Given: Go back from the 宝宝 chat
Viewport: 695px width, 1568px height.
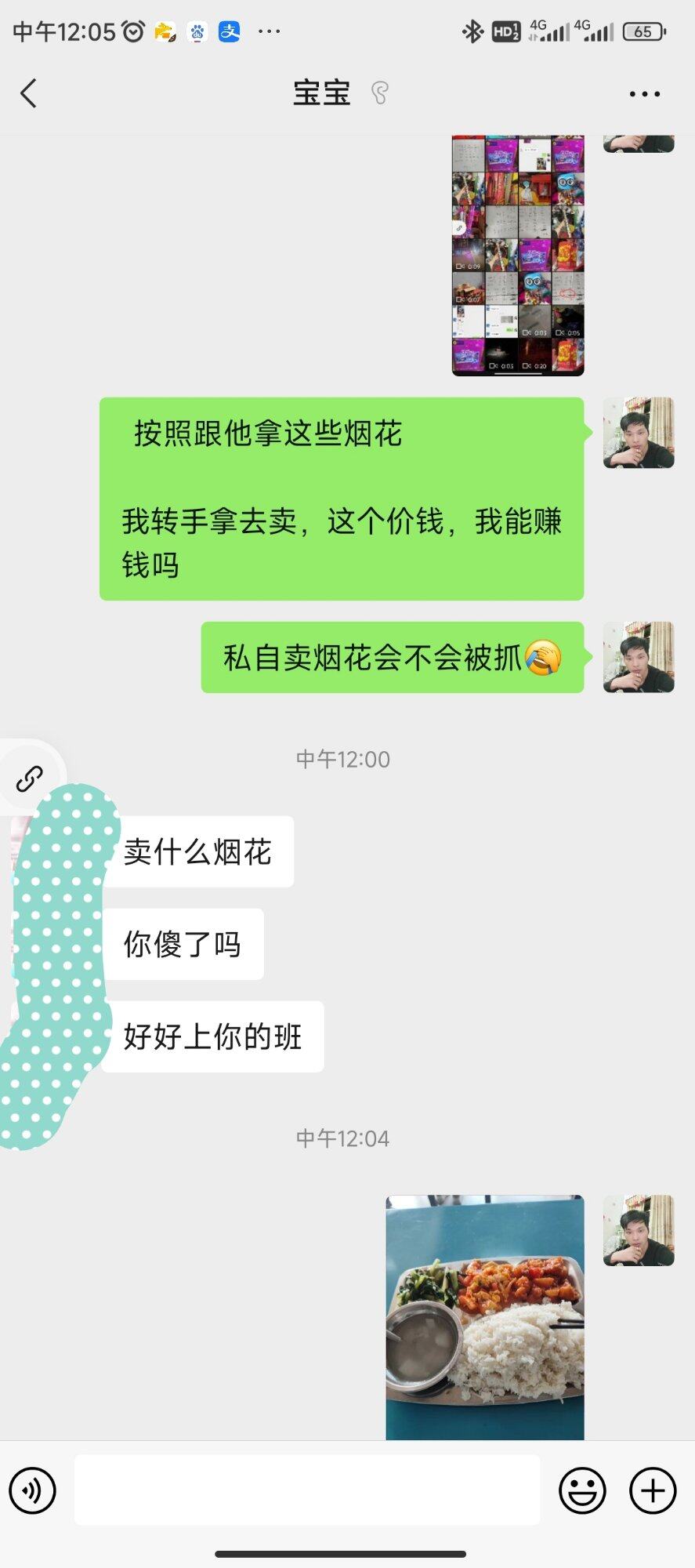Looking at the screenshot, I should (x=29, y=93).
